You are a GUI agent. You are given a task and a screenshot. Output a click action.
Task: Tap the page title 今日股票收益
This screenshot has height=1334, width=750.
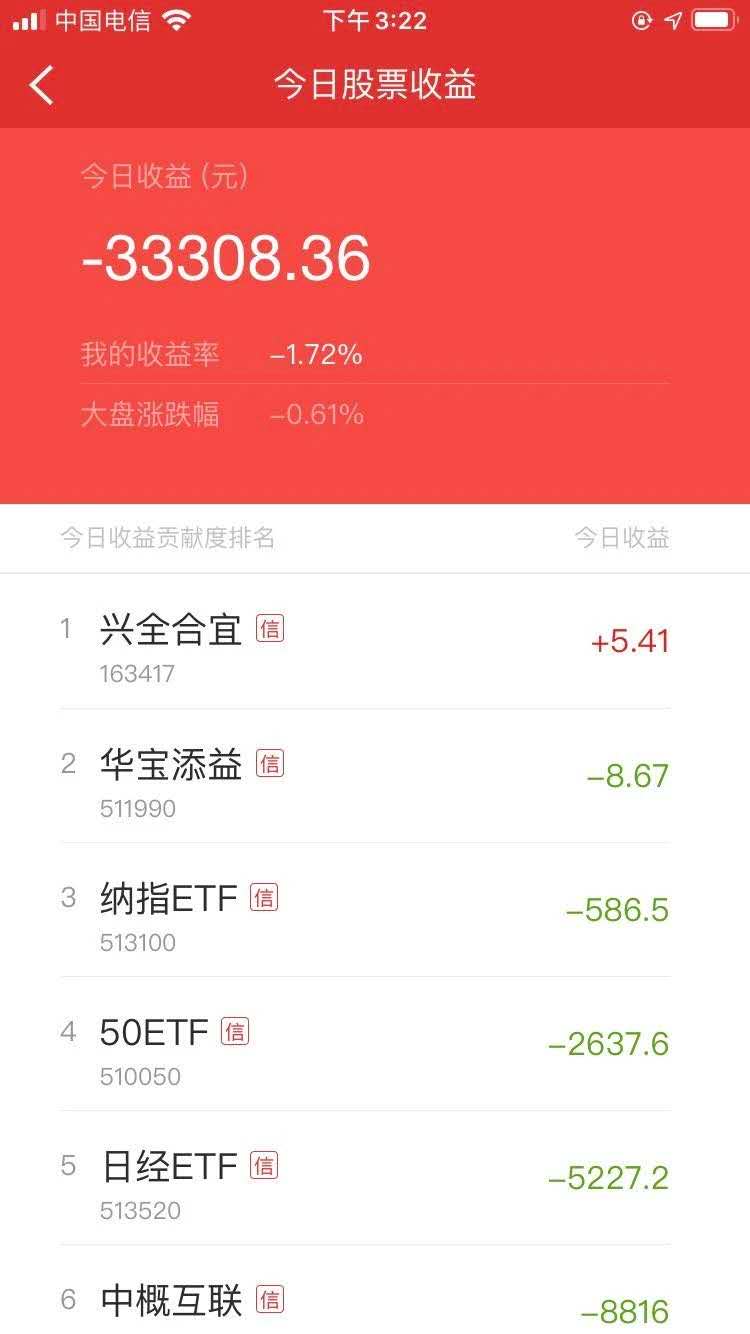point(375,85)
